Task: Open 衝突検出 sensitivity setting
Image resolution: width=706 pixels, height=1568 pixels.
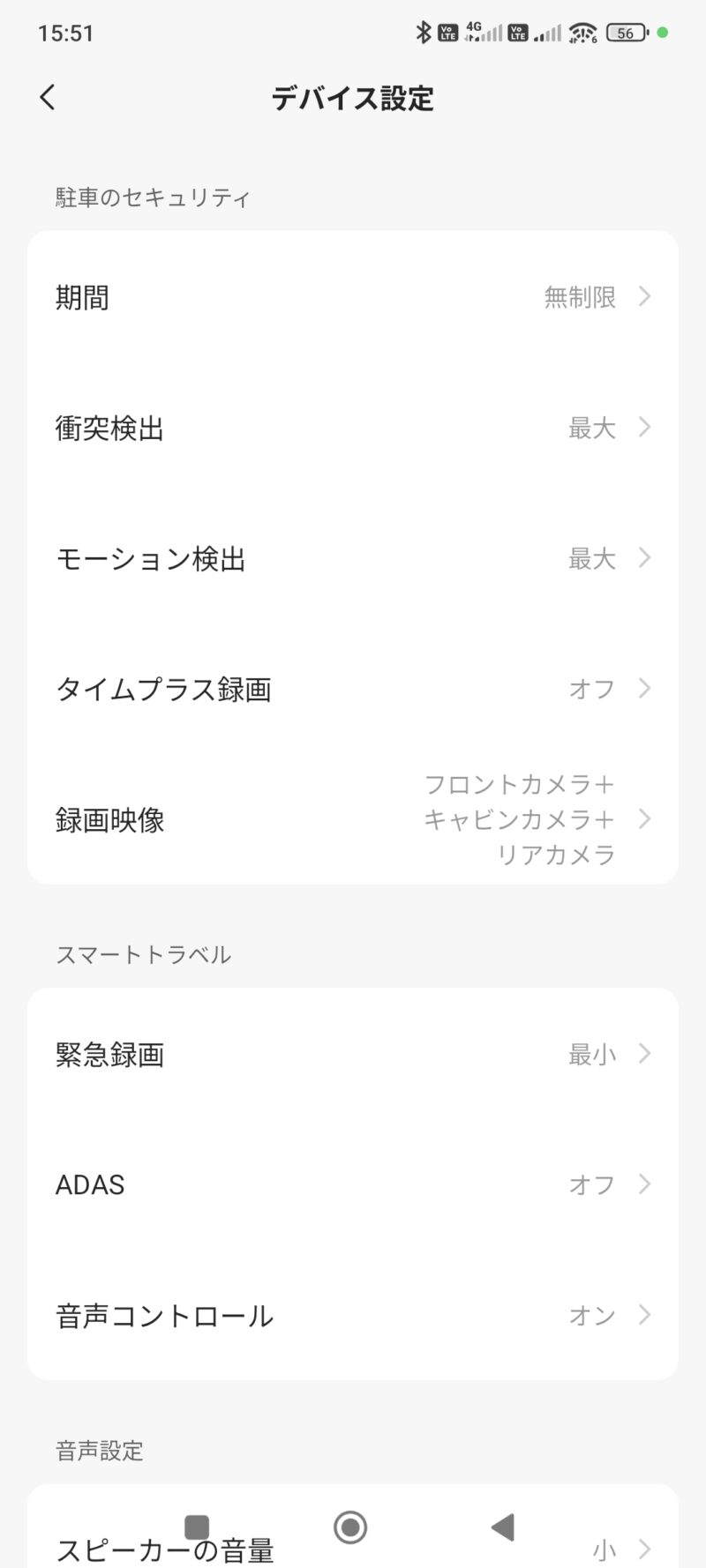Action: coord(353,428)
